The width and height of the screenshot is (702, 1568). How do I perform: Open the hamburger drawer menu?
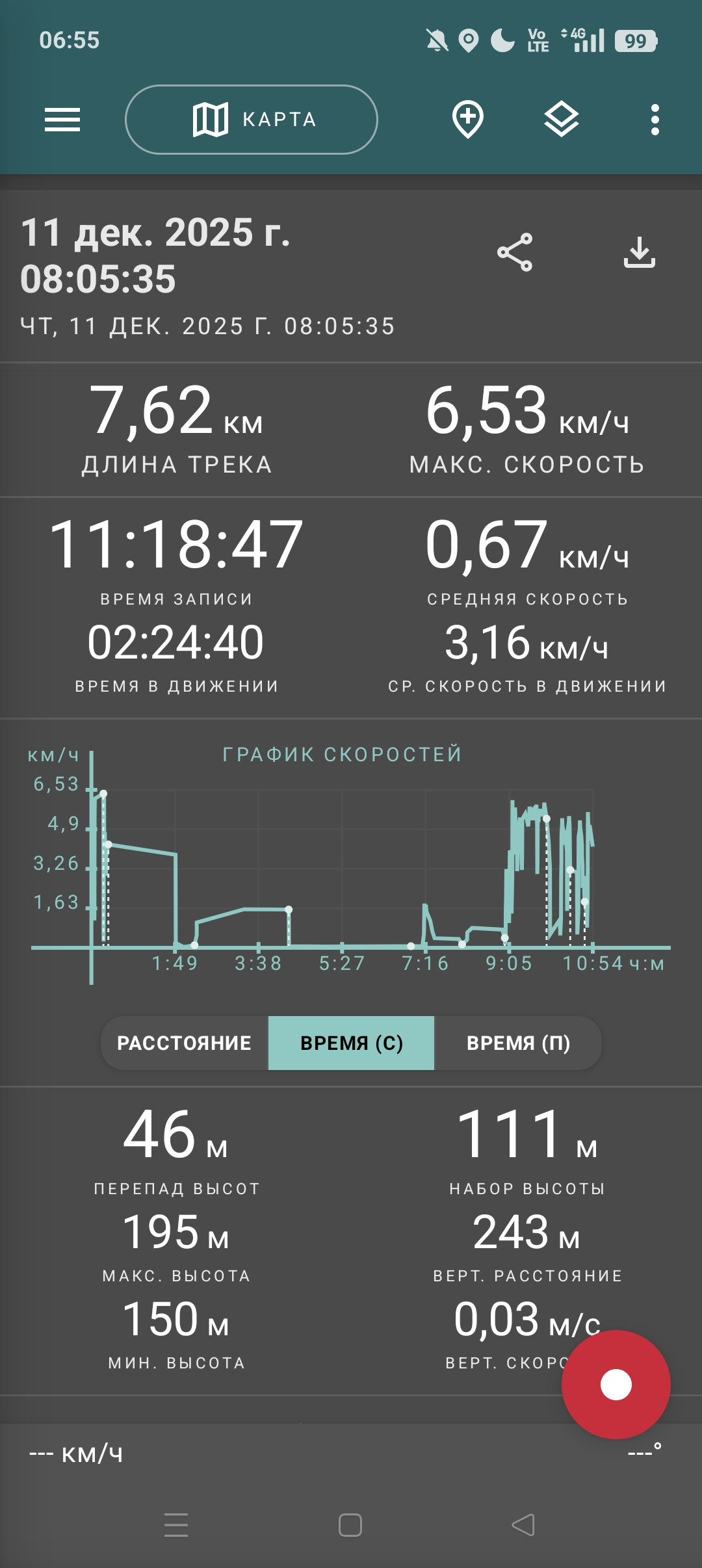pos(62,120)
